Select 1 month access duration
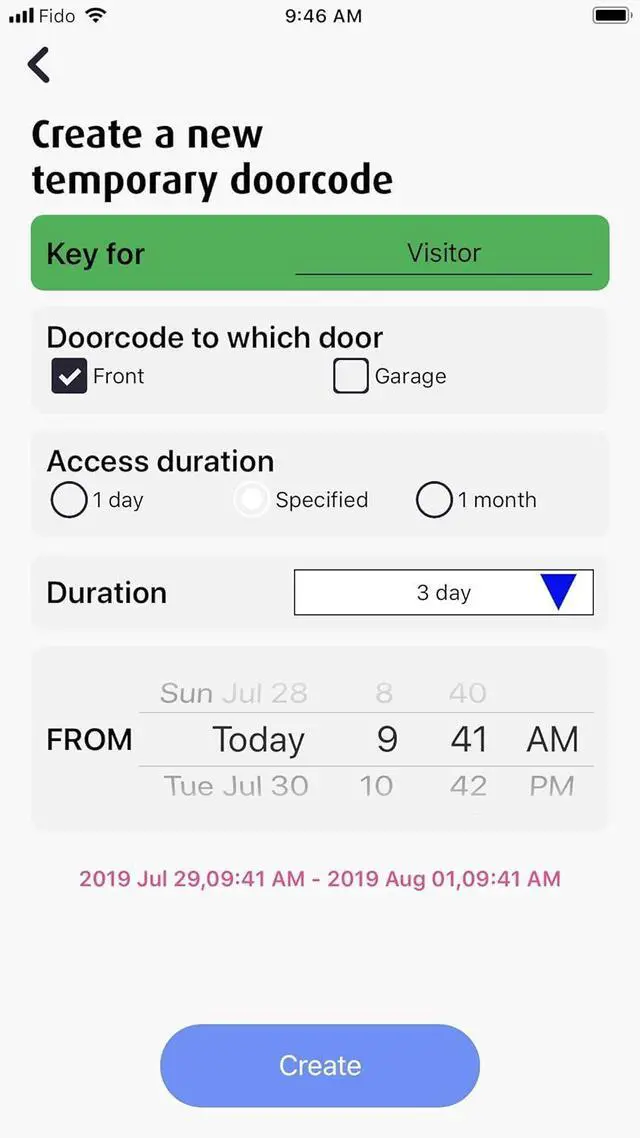Screen dimensions: 640x1138 tap(434, 500)
